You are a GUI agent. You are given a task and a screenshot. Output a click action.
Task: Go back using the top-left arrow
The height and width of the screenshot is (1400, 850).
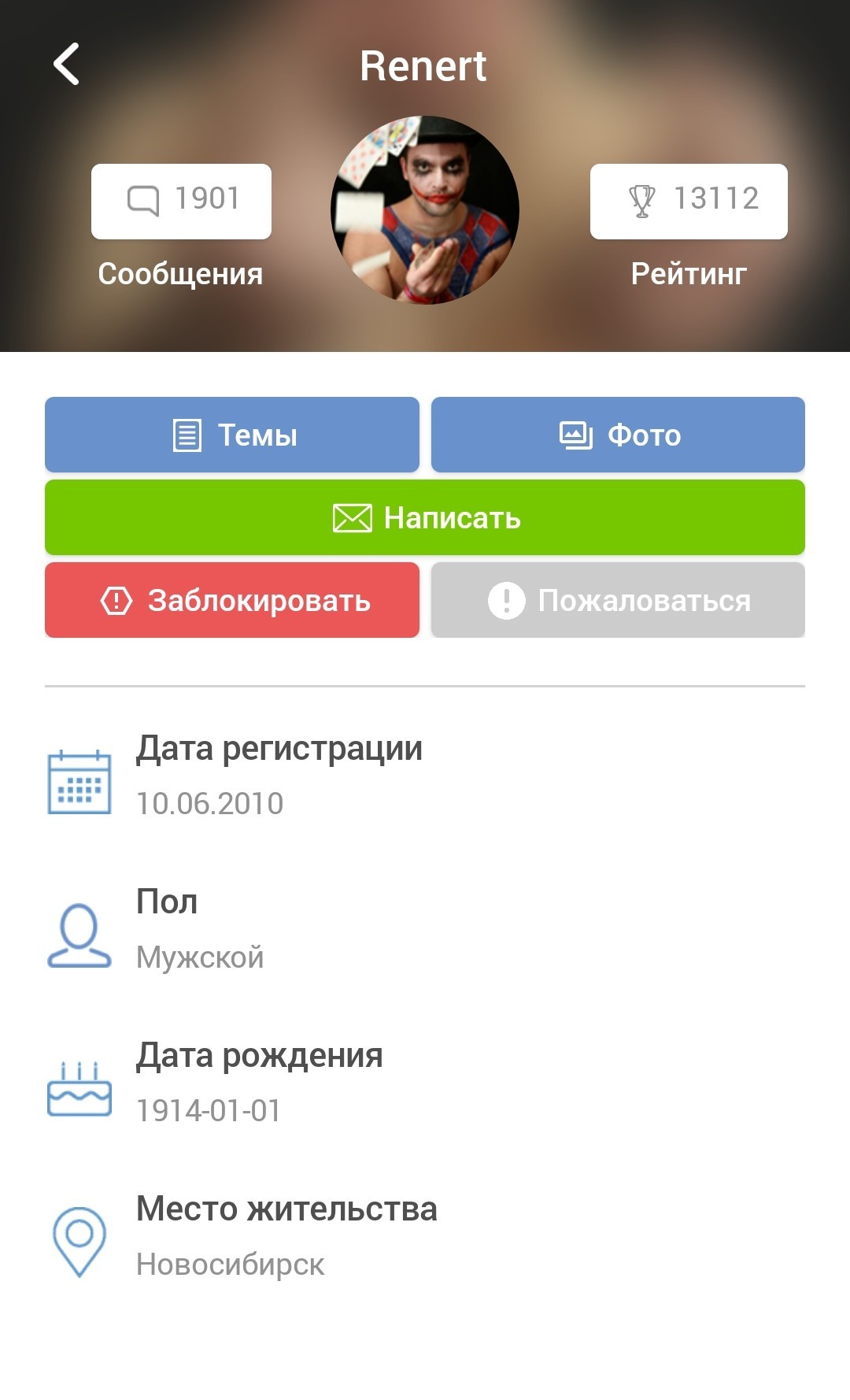67,64
